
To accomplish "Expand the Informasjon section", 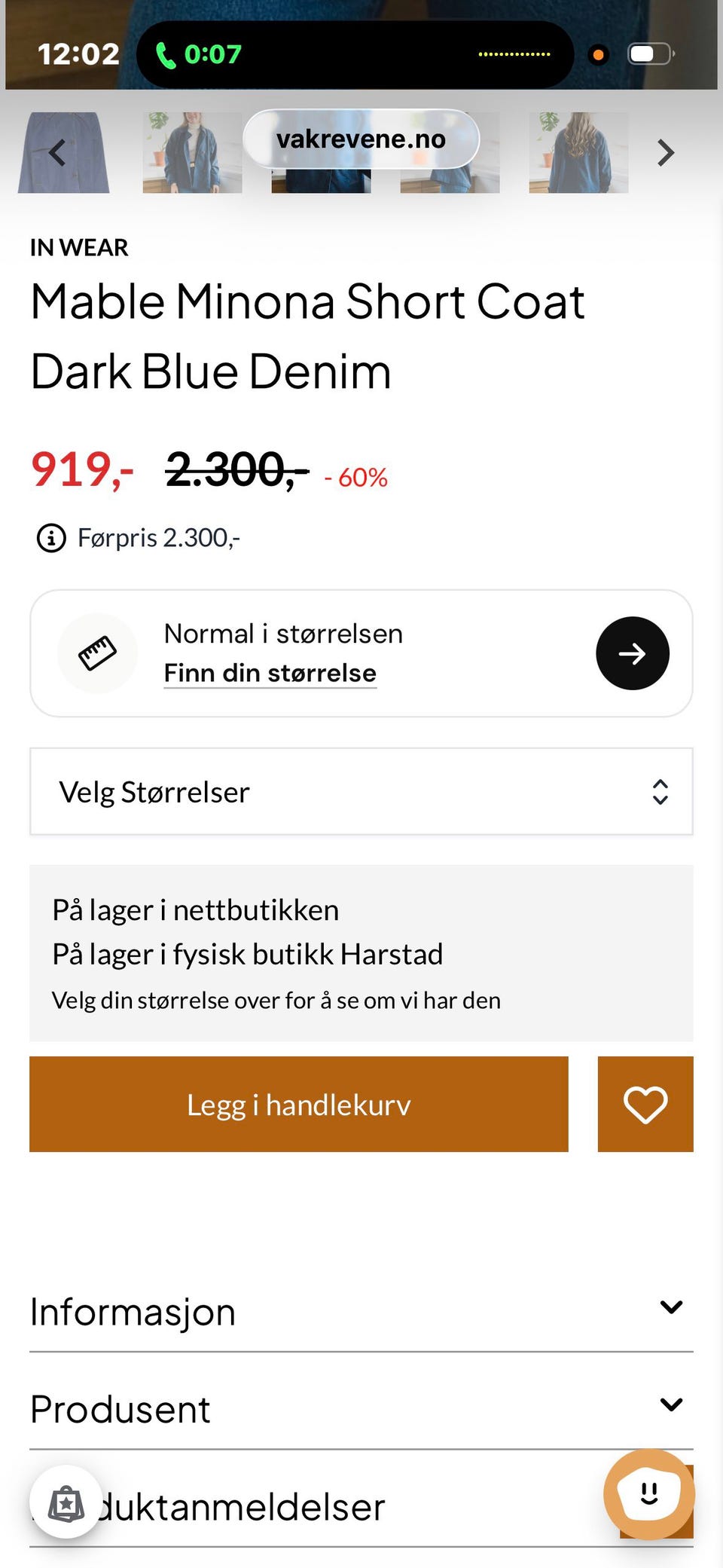I will click(361, 1312).
